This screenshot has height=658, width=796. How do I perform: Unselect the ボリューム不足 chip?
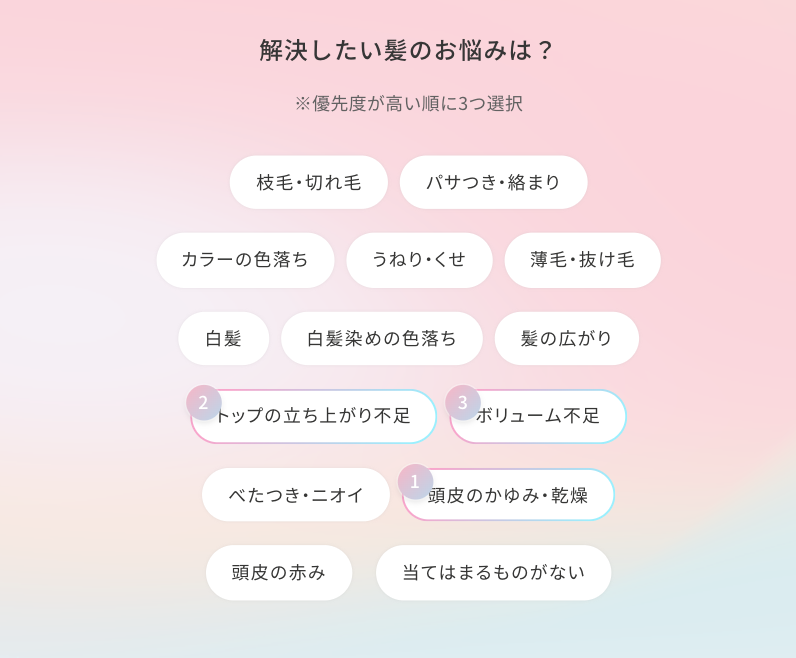click(538, 416)
